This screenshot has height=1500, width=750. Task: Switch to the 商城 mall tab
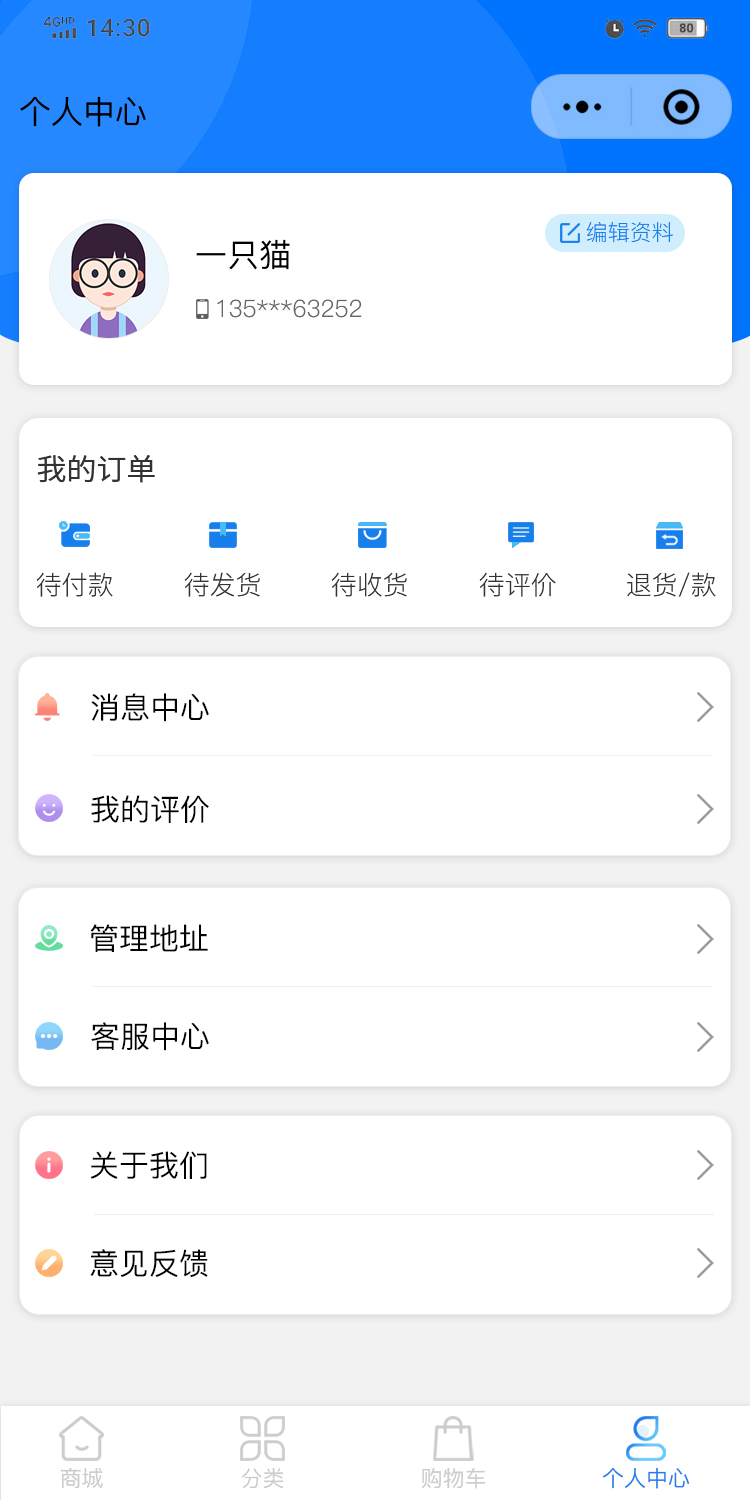pos(82,1453)
